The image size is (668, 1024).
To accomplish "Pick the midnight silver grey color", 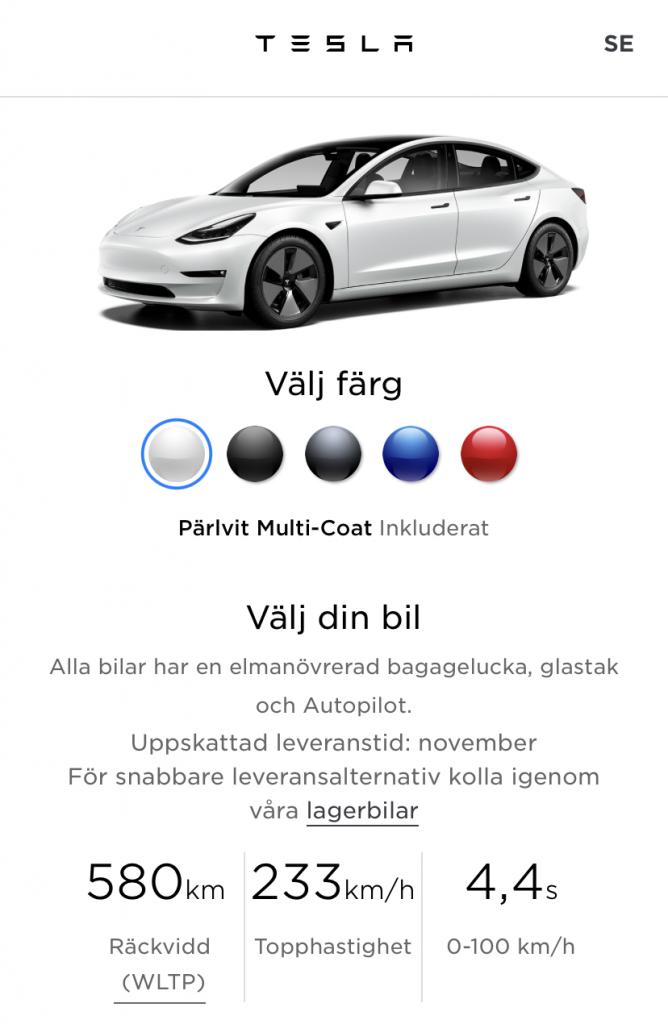I will (333, 454).
